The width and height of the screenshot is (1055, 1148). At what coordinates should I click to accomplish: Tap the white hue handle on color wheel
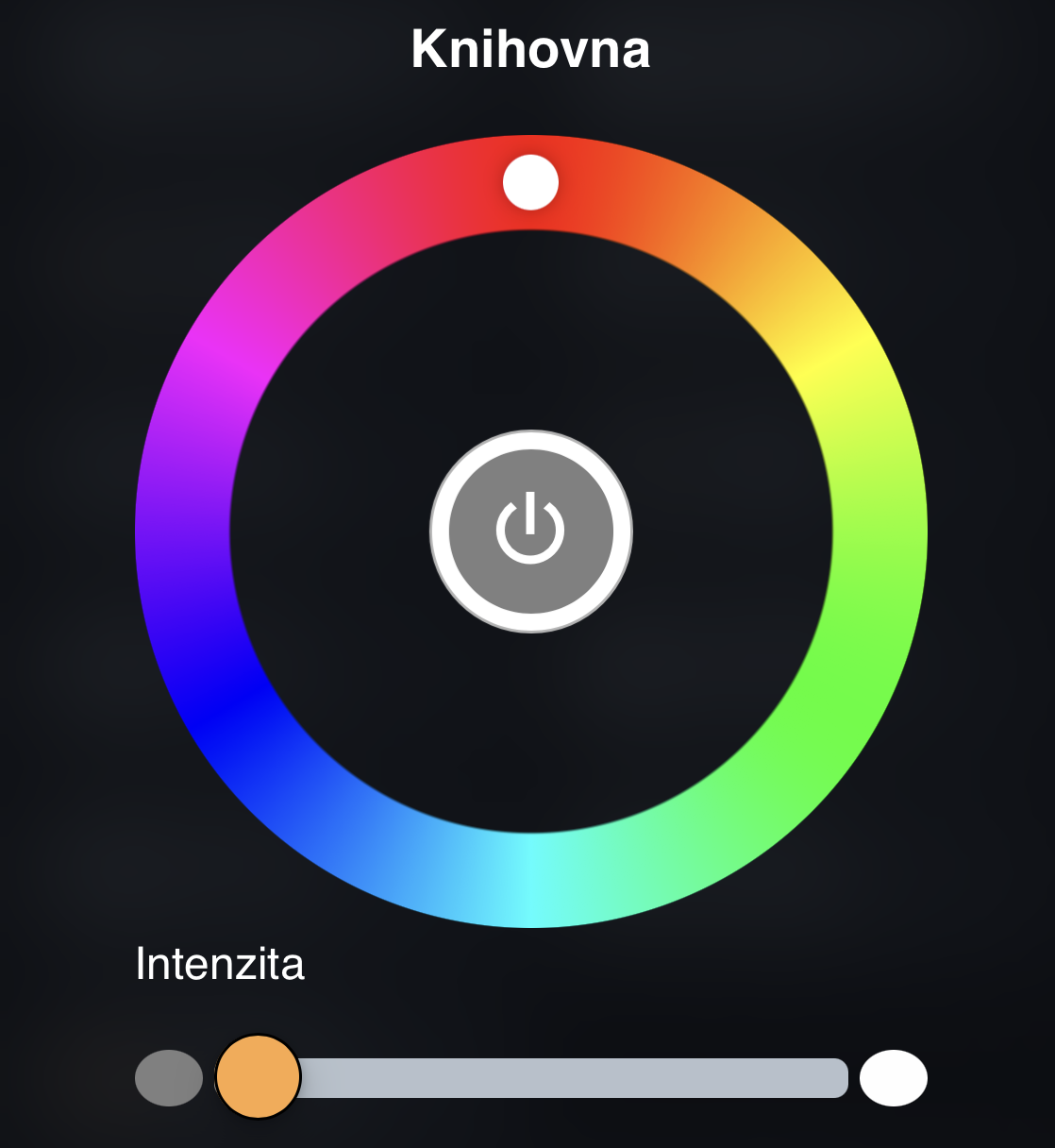pyautogui.click(x=530, y=182)
